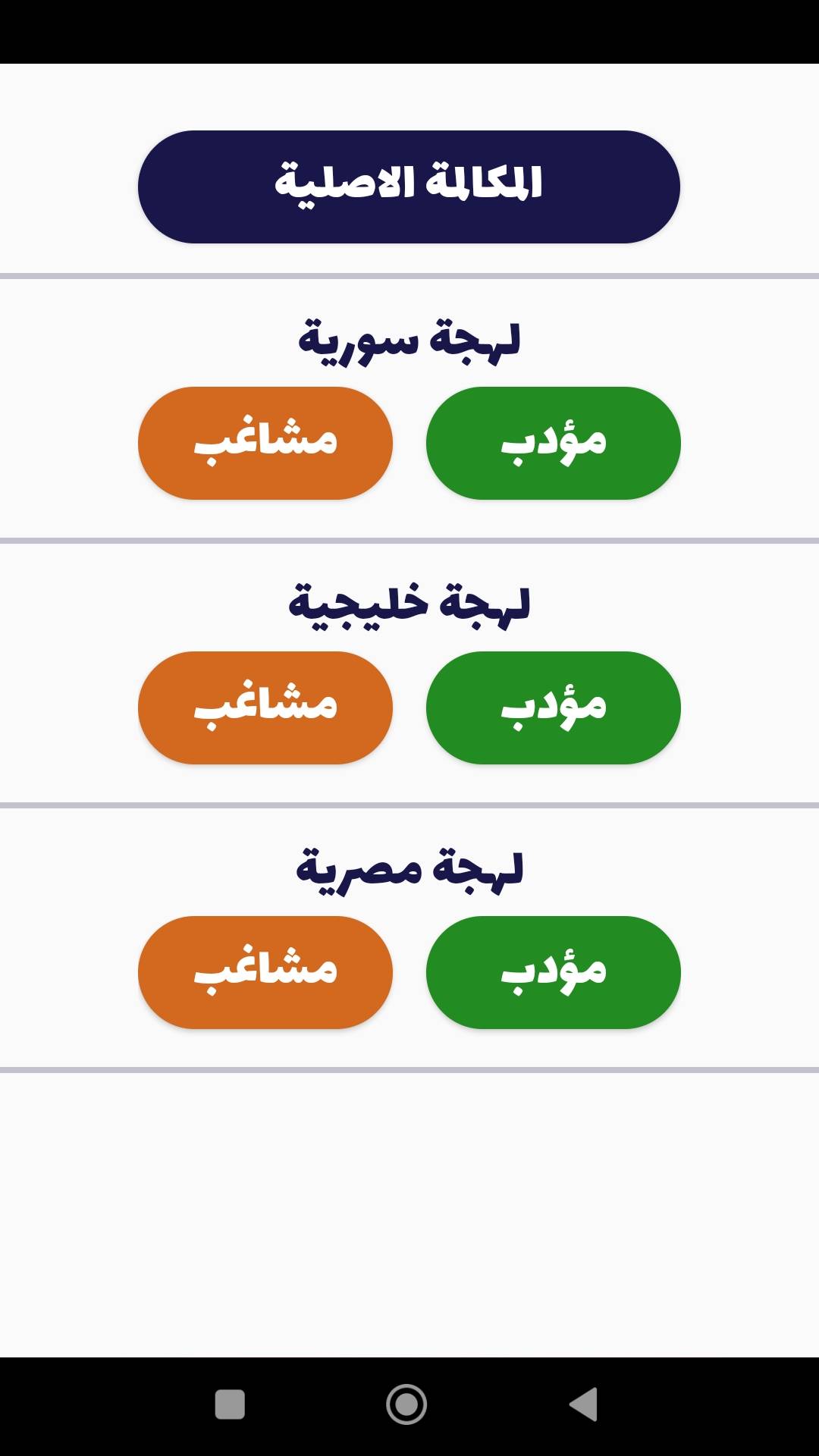This screenshot has width=819, height=1456.
Task: Tap the المكالمة الاصلية button
Action: click(x=409, y=187)
